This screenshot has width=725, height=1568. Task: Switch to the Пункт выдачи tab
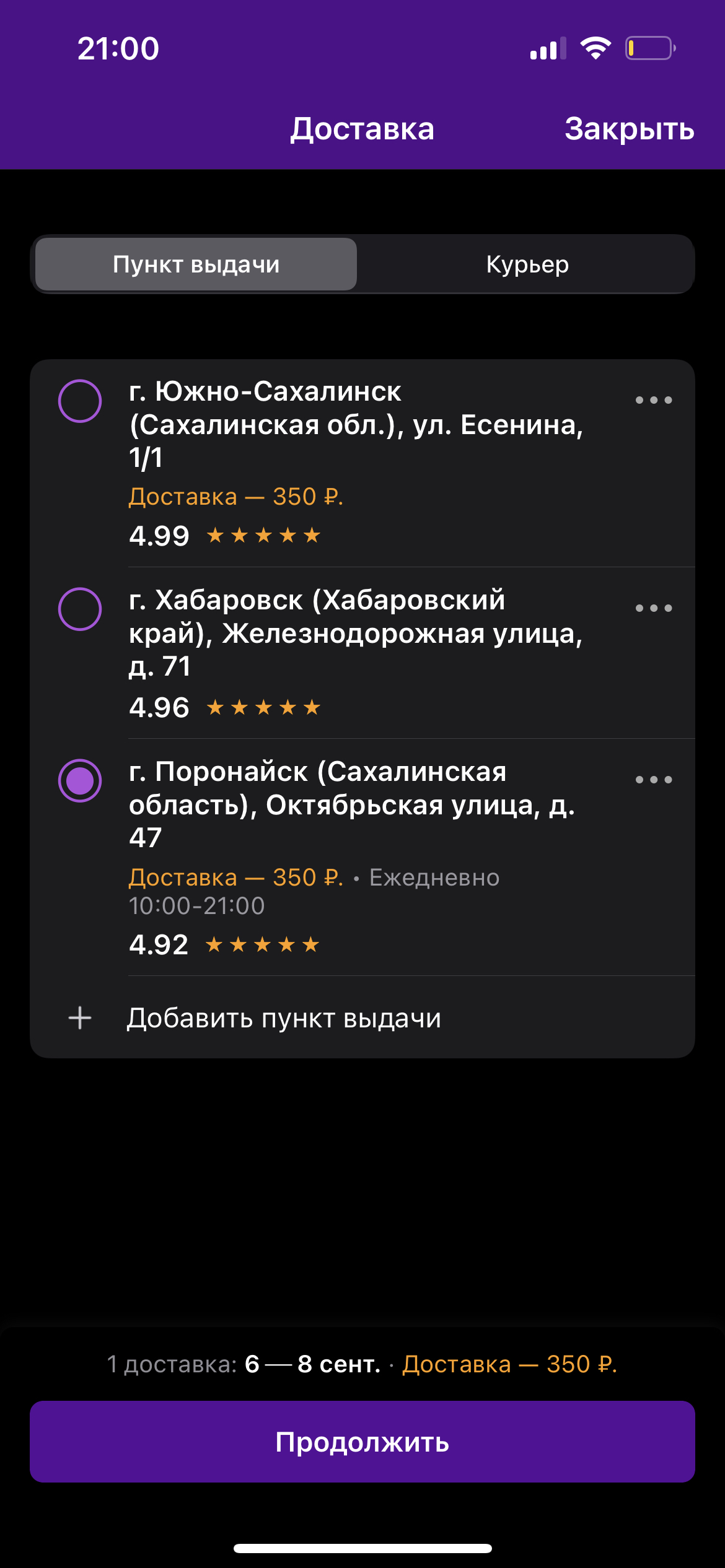click(196, 264)
